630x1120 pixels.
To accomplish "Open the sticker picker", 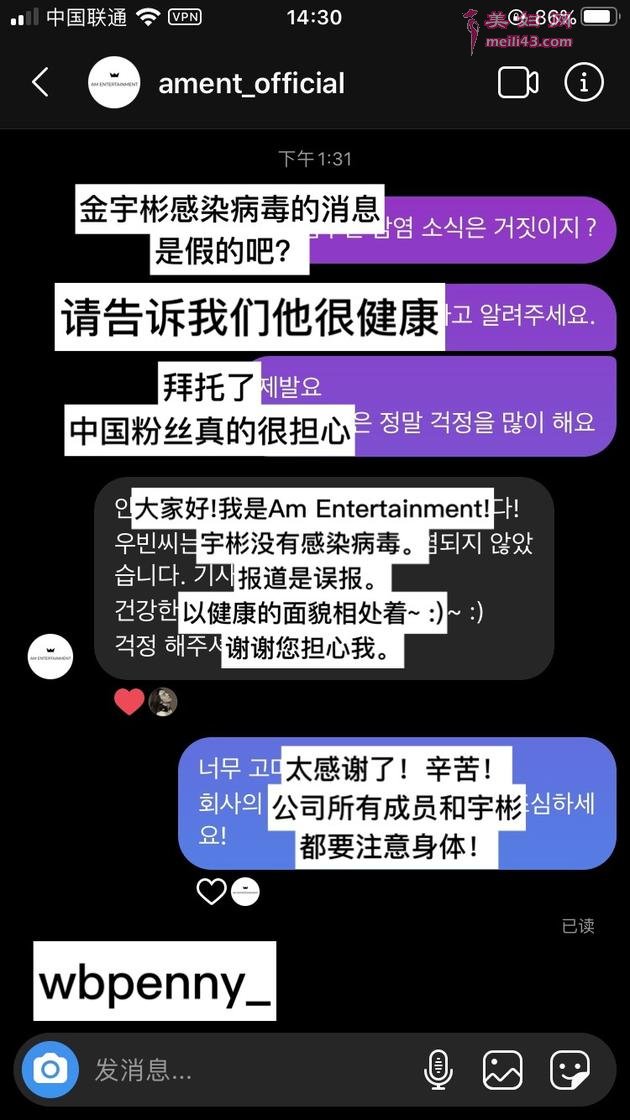I will click(569, 1070).
